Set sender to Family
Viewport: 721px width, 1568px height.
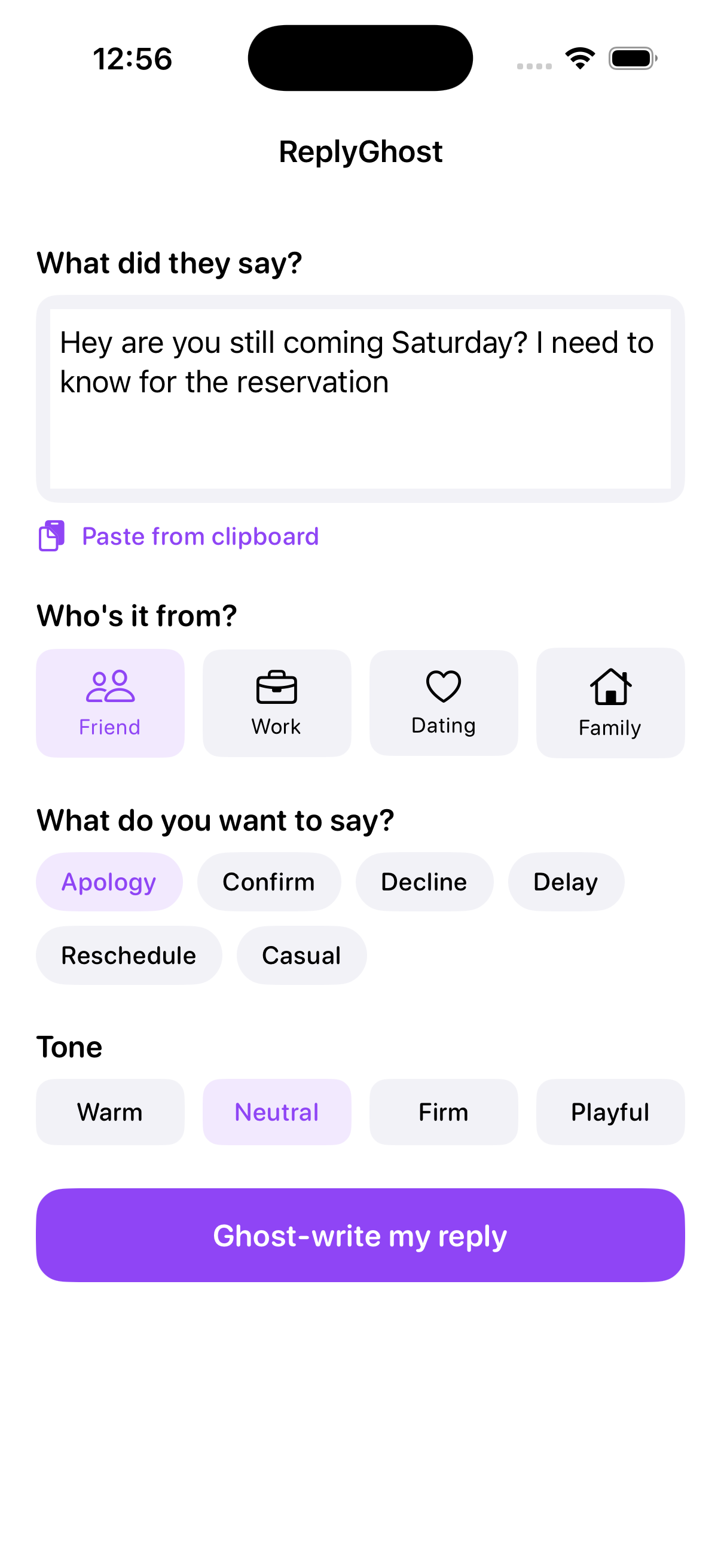(610, 703)
